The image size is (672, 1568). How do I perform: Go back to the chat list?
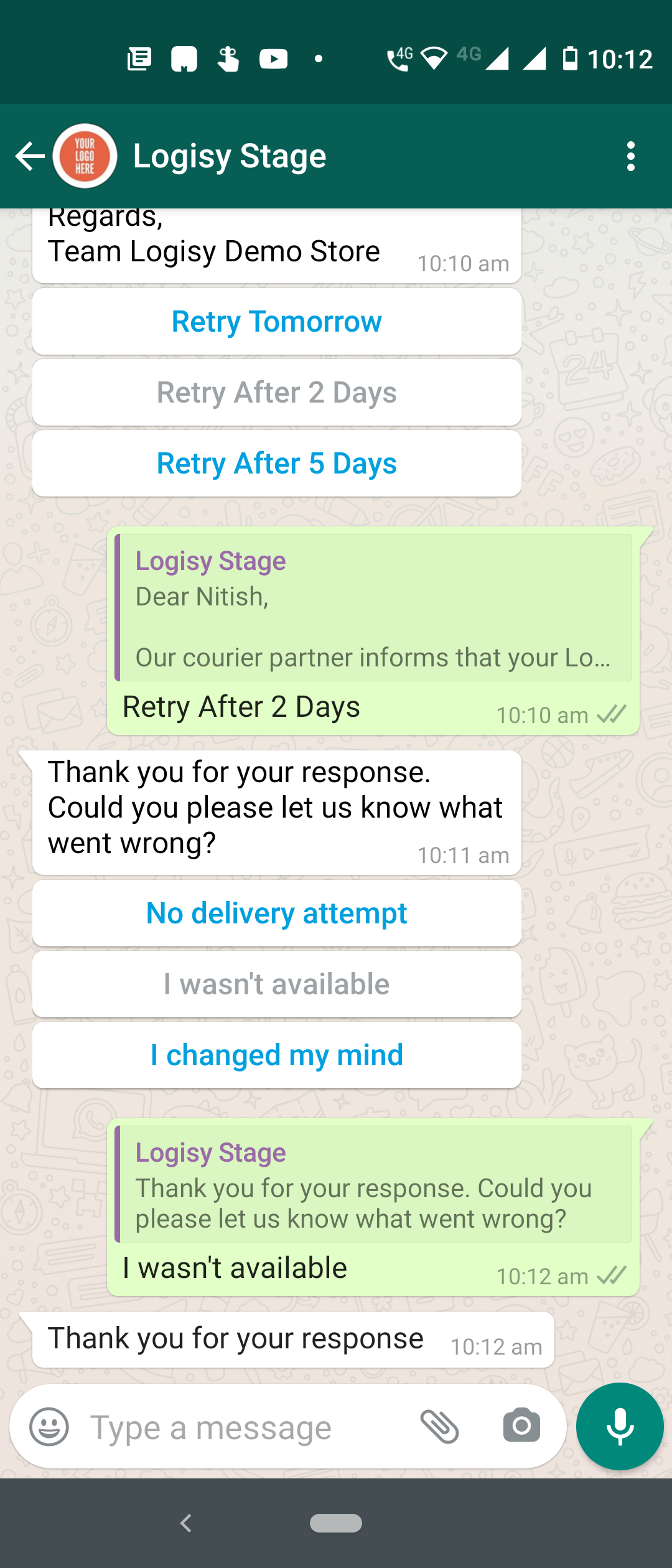pos(29,156)
